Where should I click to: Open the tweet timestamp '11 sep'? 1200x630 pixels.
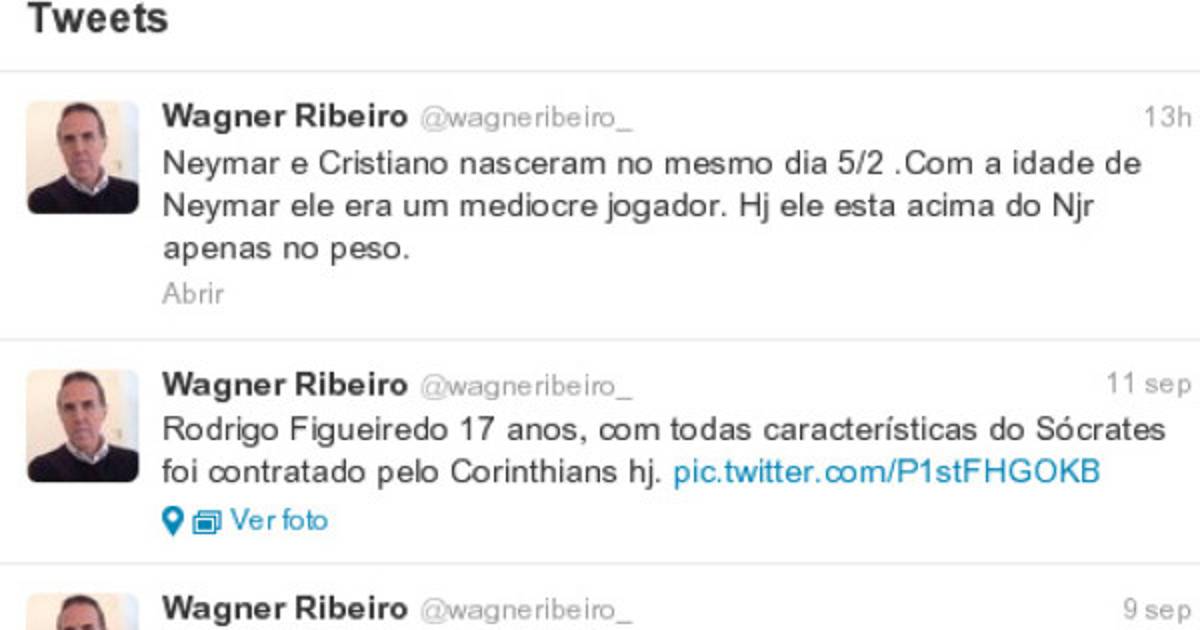tap(1148, 384)
